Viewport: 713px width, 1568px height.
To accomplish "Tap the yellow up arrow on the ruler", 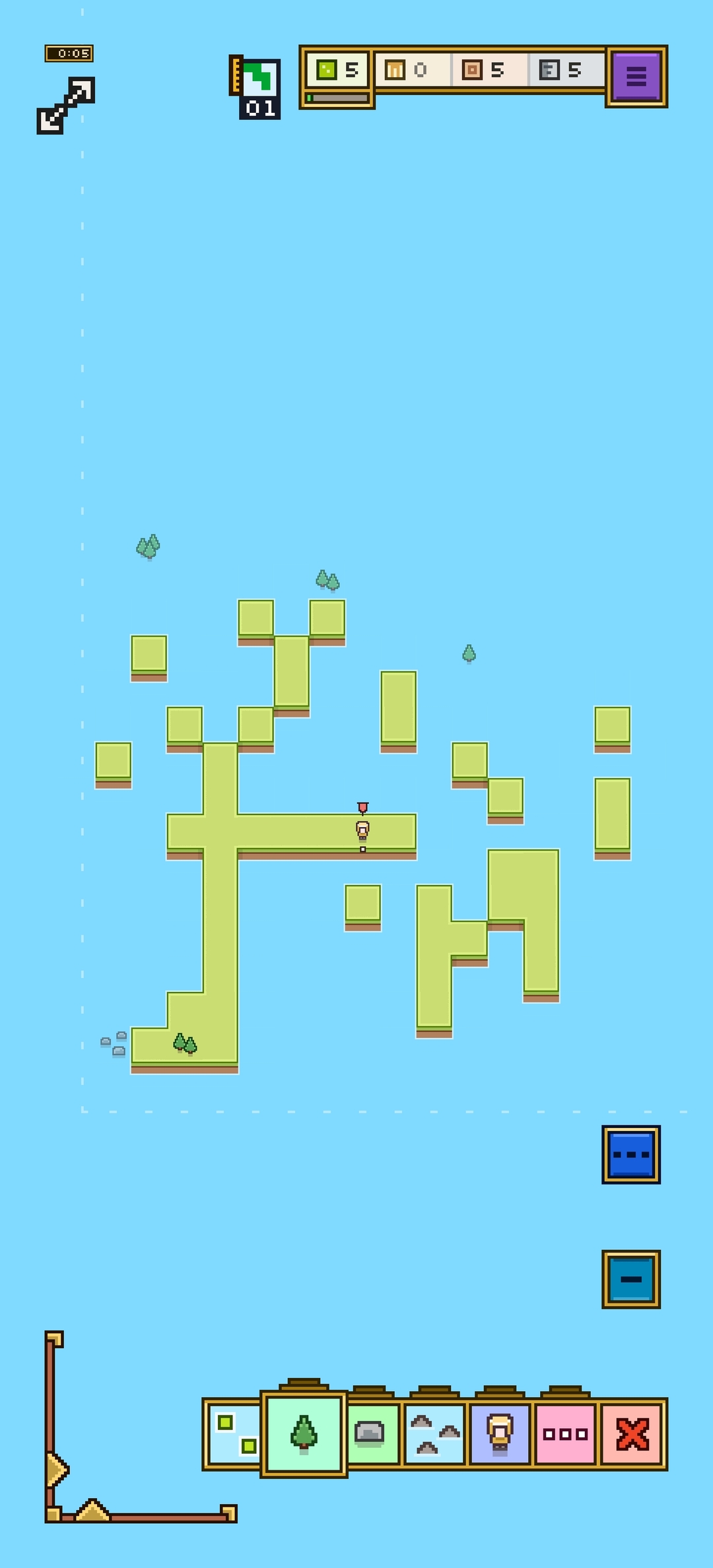I will pyautogui.click(x=92, y=1510).
